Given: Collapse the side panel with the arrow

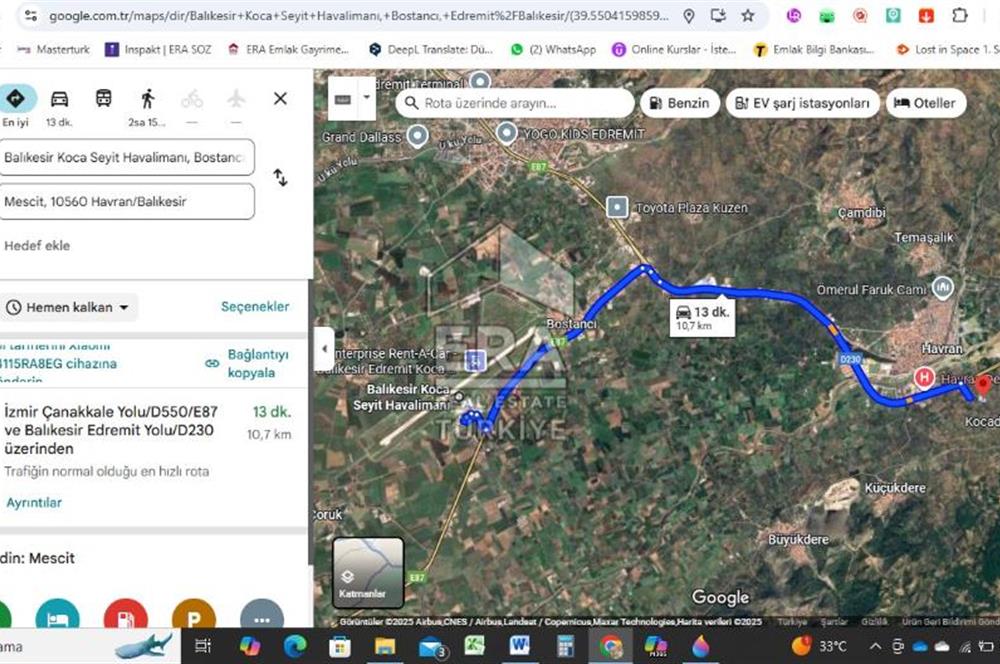Looking at the screenshot, I should pos(323,348).
